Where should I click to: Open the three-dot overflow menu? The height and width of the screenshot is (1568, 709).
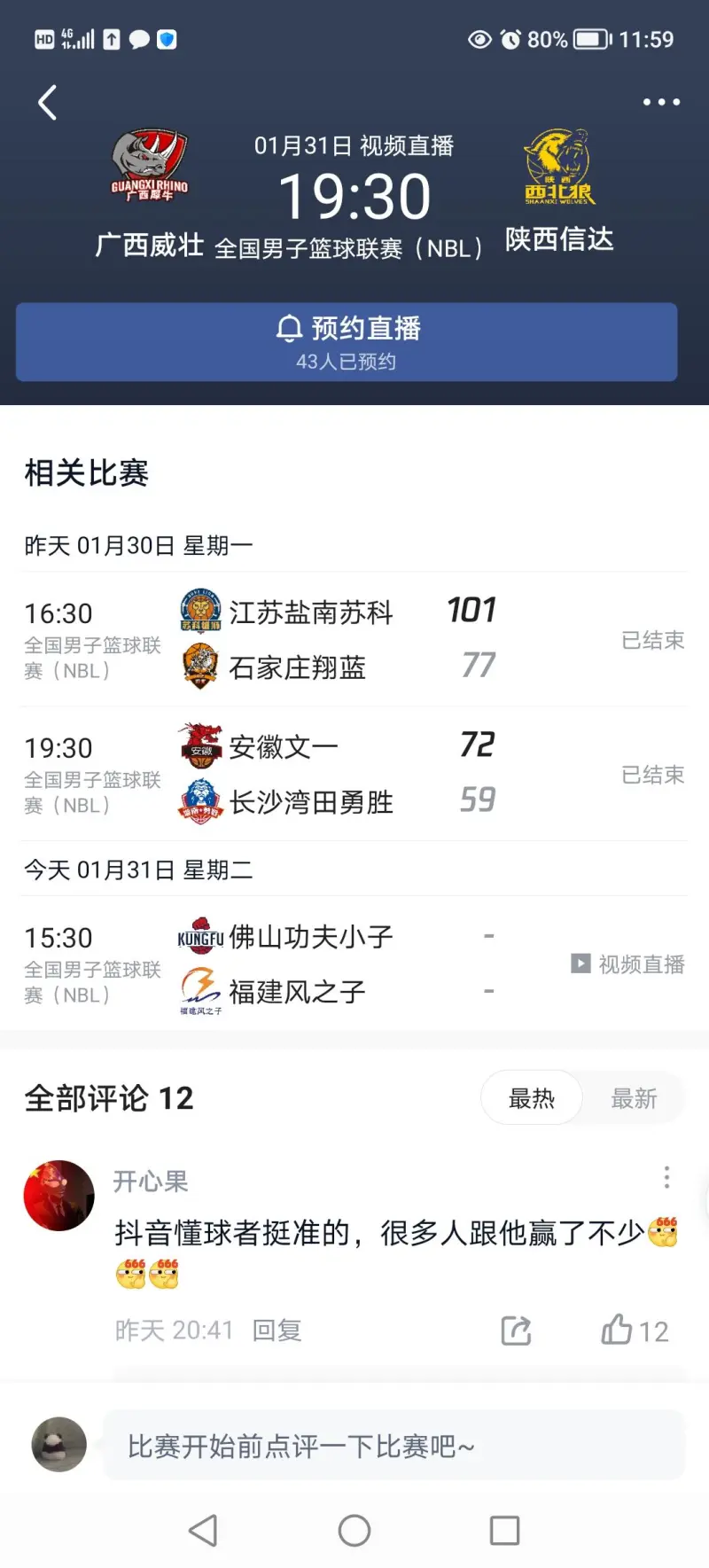point(661,102)
